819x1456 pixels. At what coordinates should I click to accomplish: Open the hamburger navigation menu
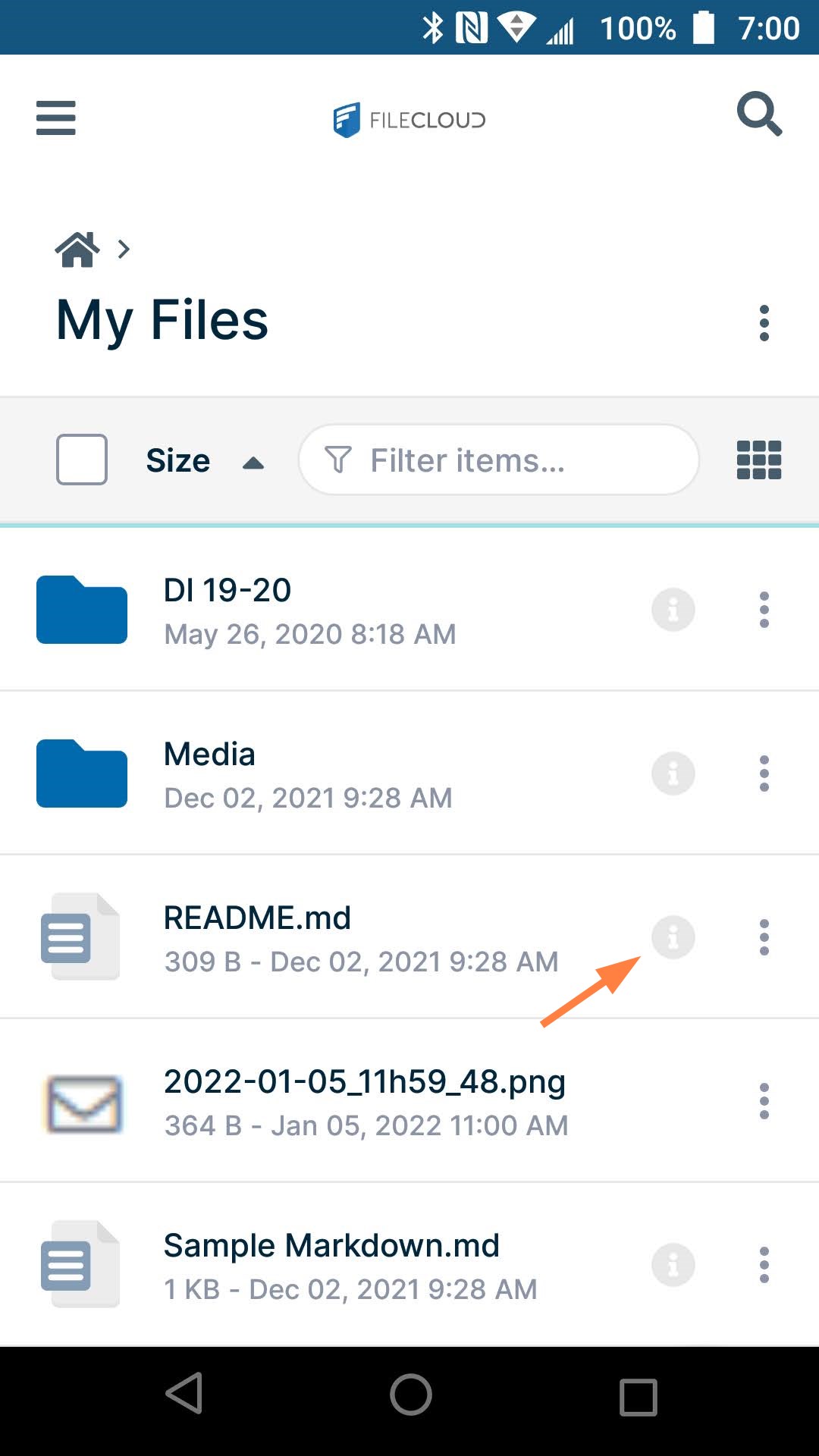(x=56, y=118)
